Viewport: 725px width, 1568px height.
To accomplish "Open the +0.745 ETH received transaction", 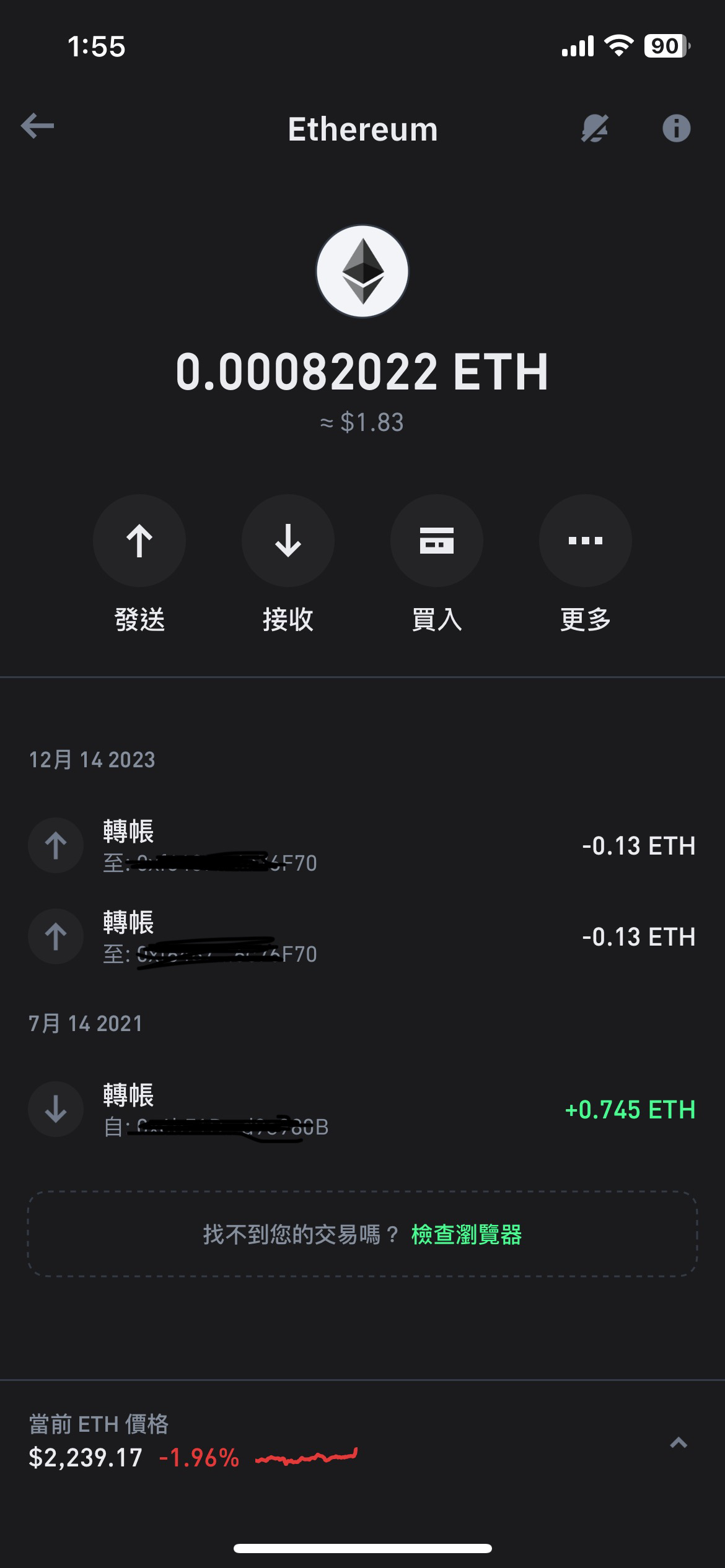I will point(362,1110).
